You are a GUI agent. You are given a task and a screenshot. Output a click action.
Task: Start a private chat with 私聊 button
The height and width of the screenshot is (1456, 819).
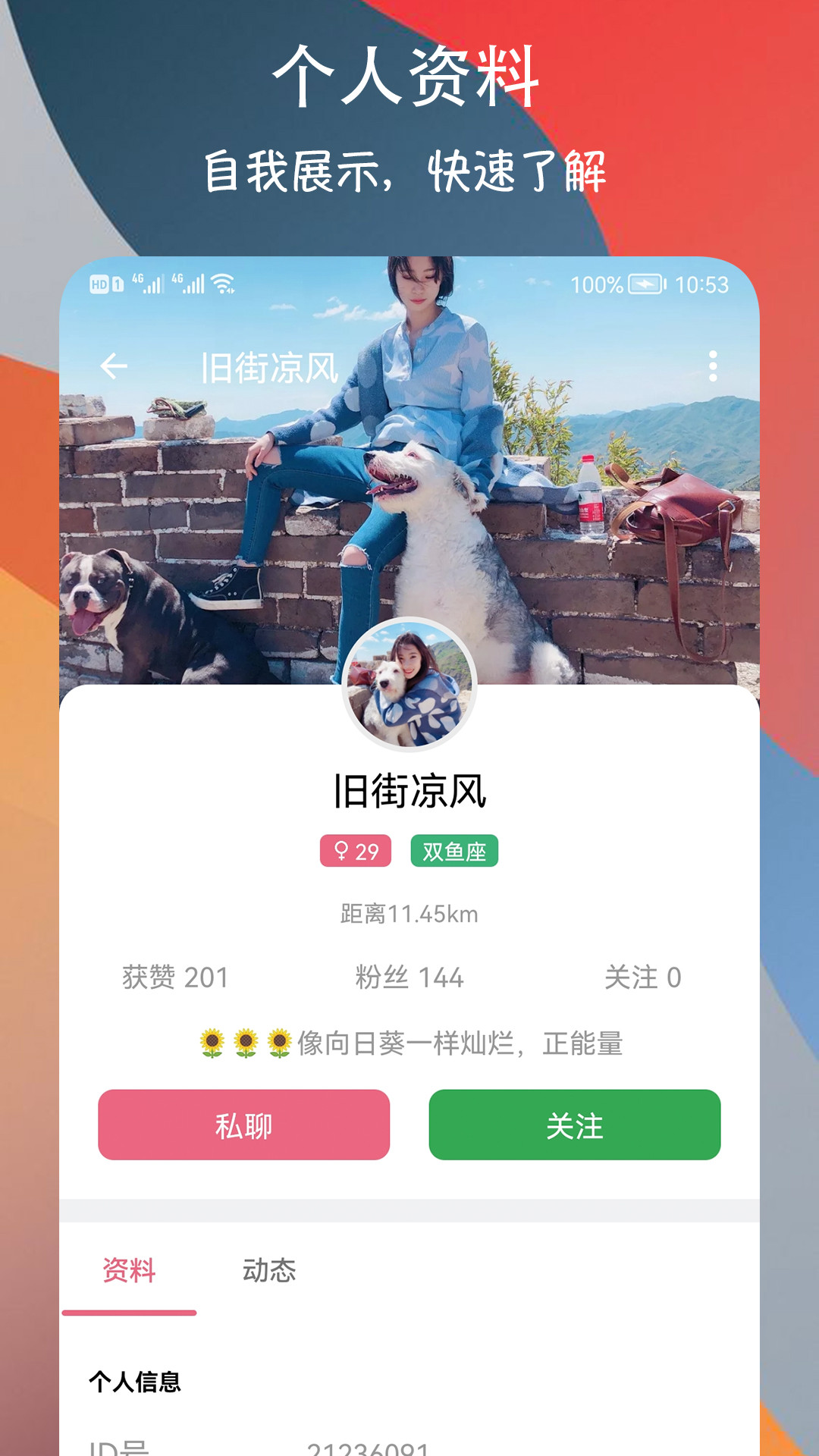pyautogui.click(x=244, y=1125)
